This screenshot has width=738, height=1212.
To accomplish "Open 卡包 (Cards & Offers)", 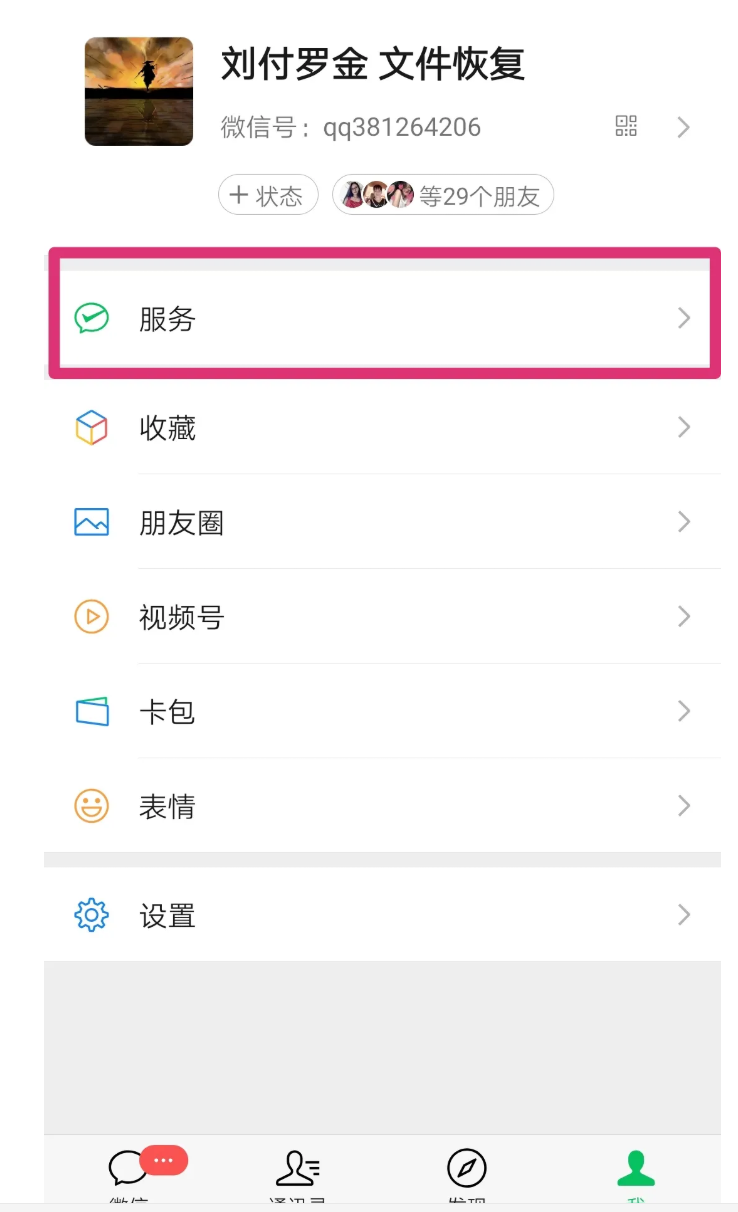I will coord(383,711).
